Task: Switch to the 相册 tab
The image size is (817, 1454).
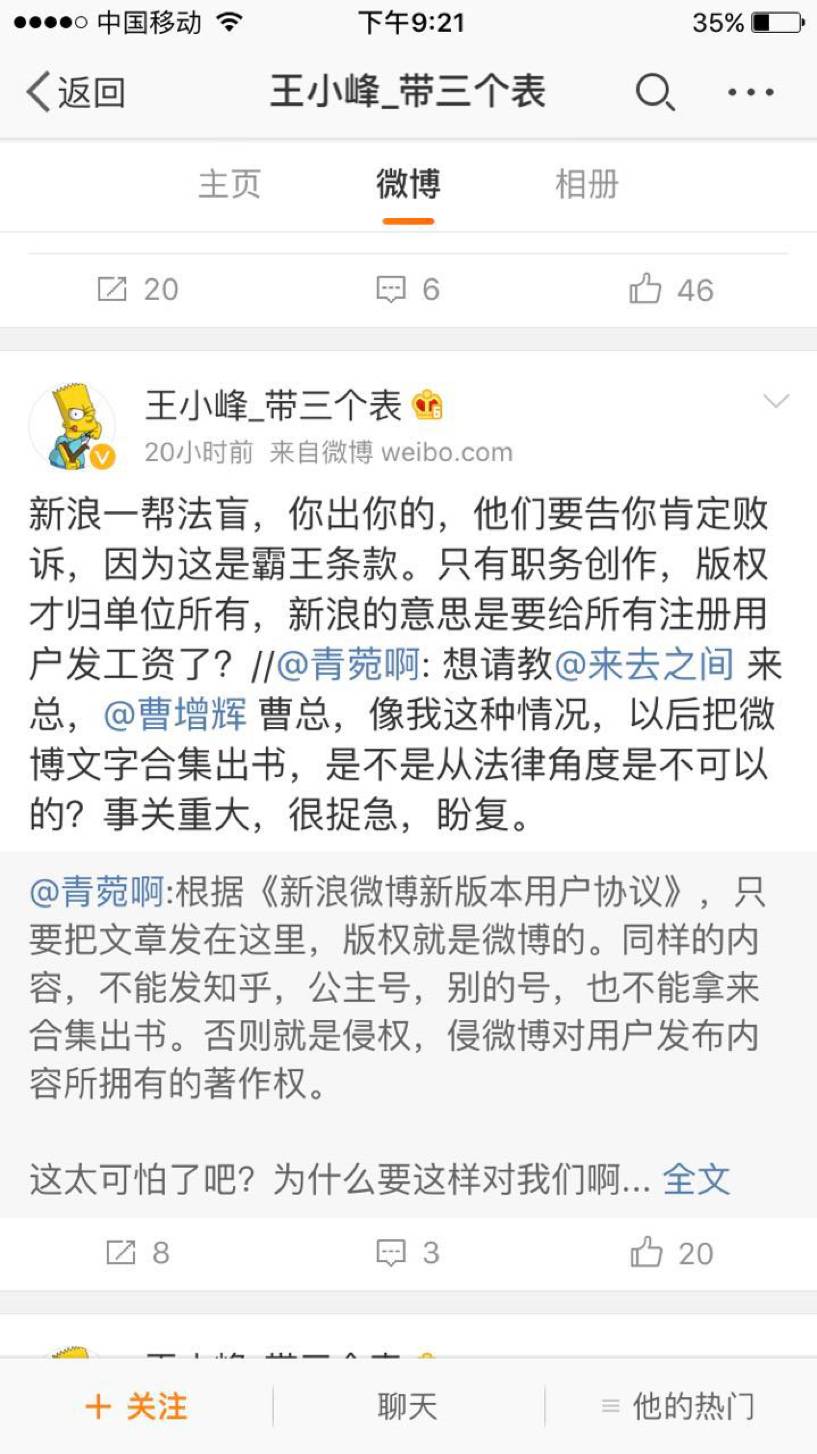Action: (x=587, y=184)
